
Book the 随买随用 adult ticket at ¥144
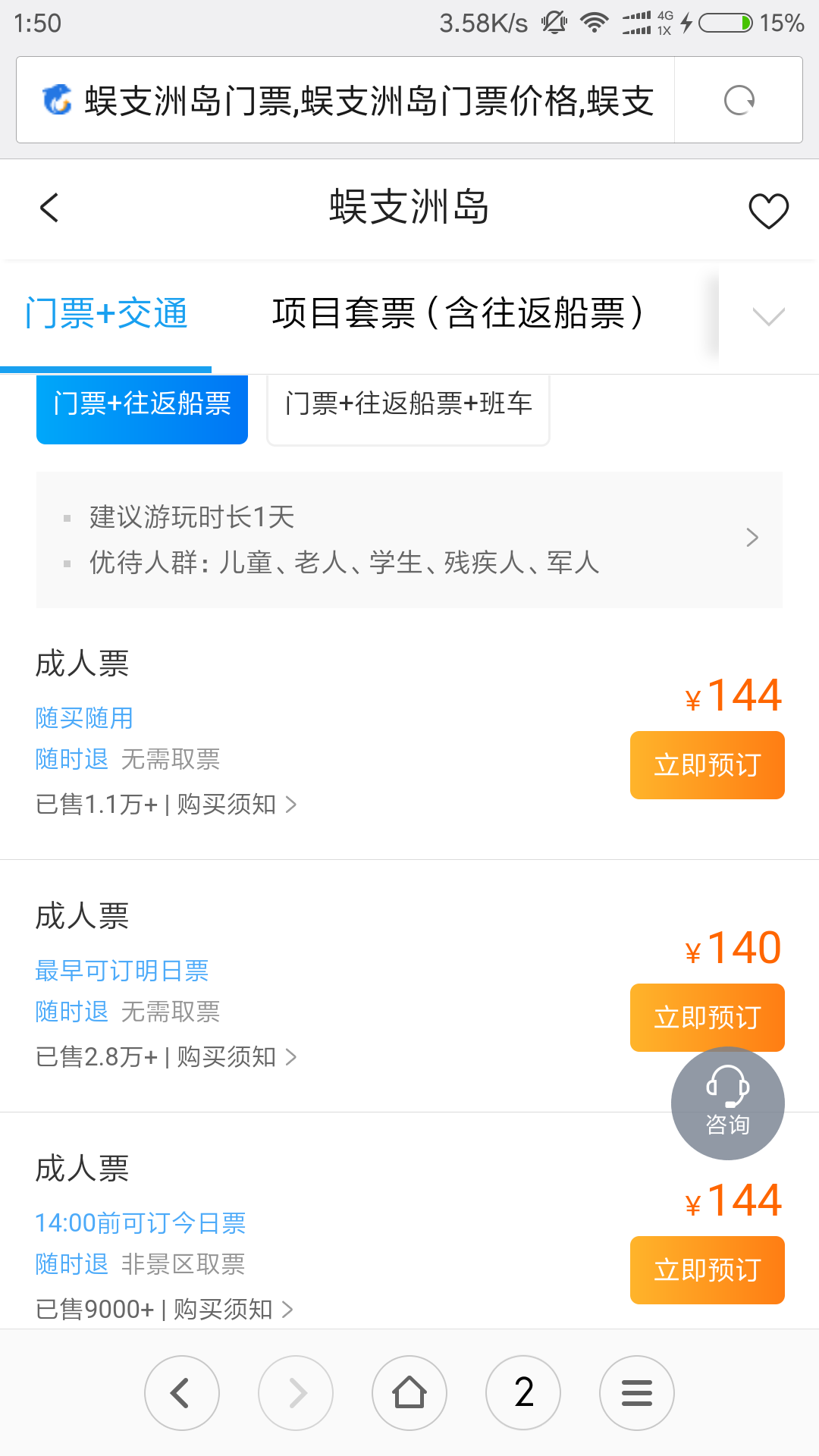(707, 765)
